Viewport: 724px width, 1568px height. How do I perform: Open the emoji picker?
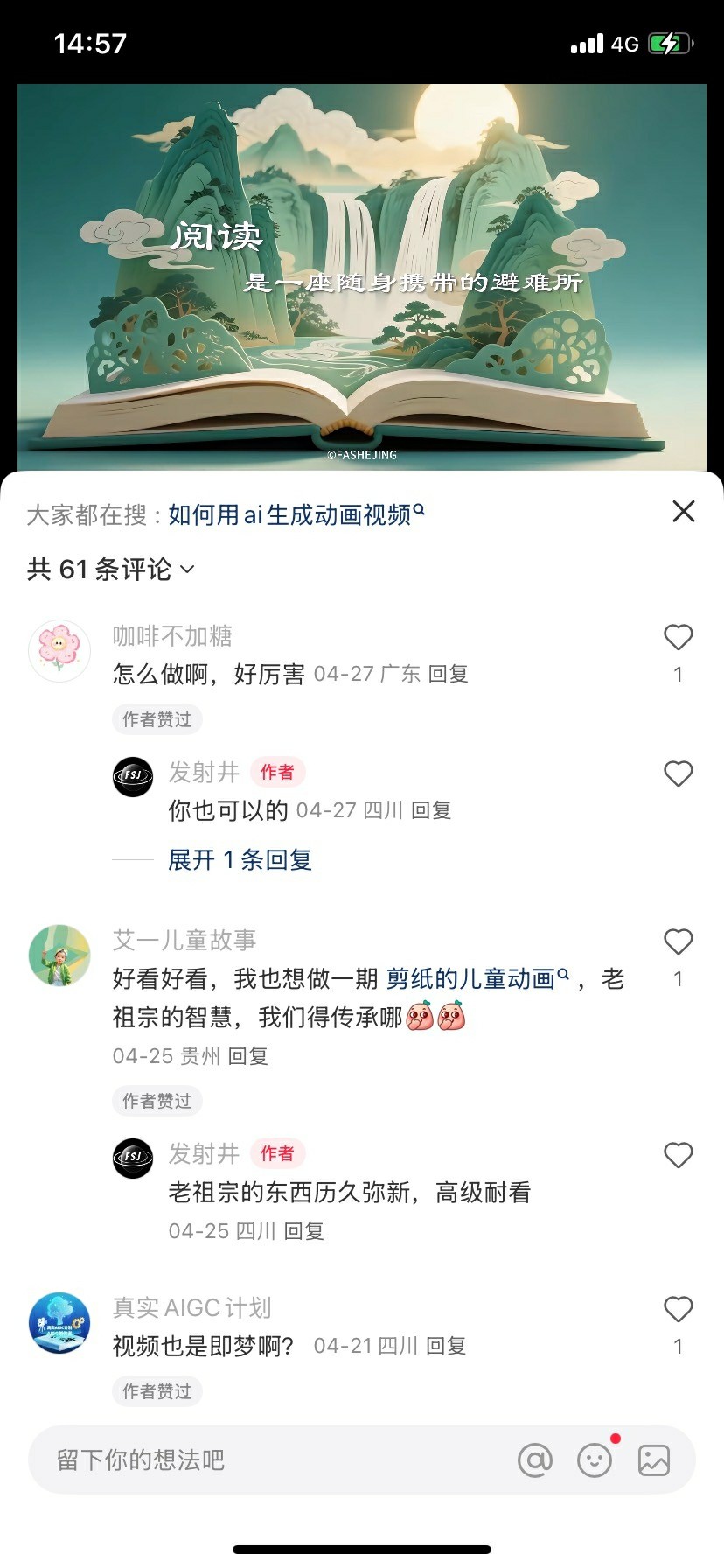(x=595, y=1459)
